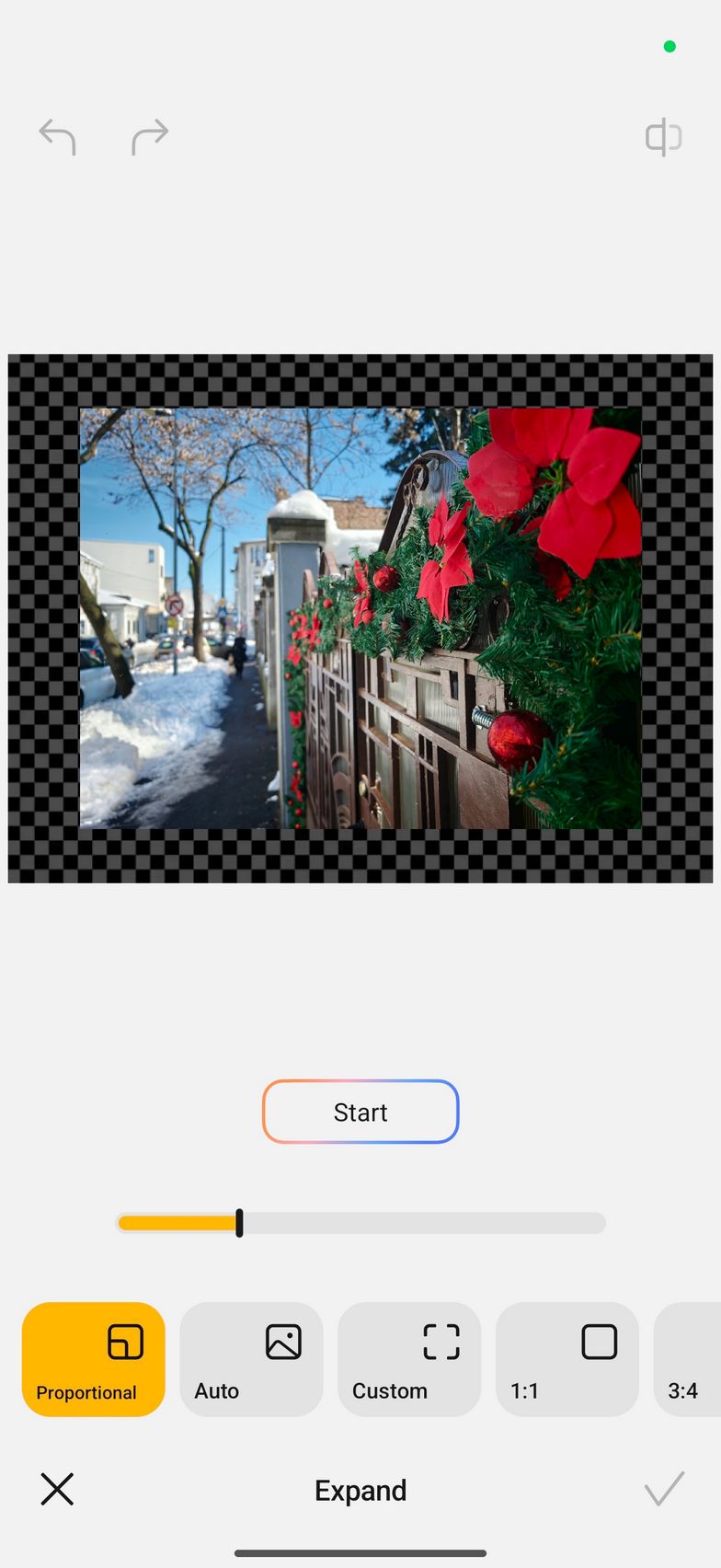Tap the compare with original icon

click(663, 138)
